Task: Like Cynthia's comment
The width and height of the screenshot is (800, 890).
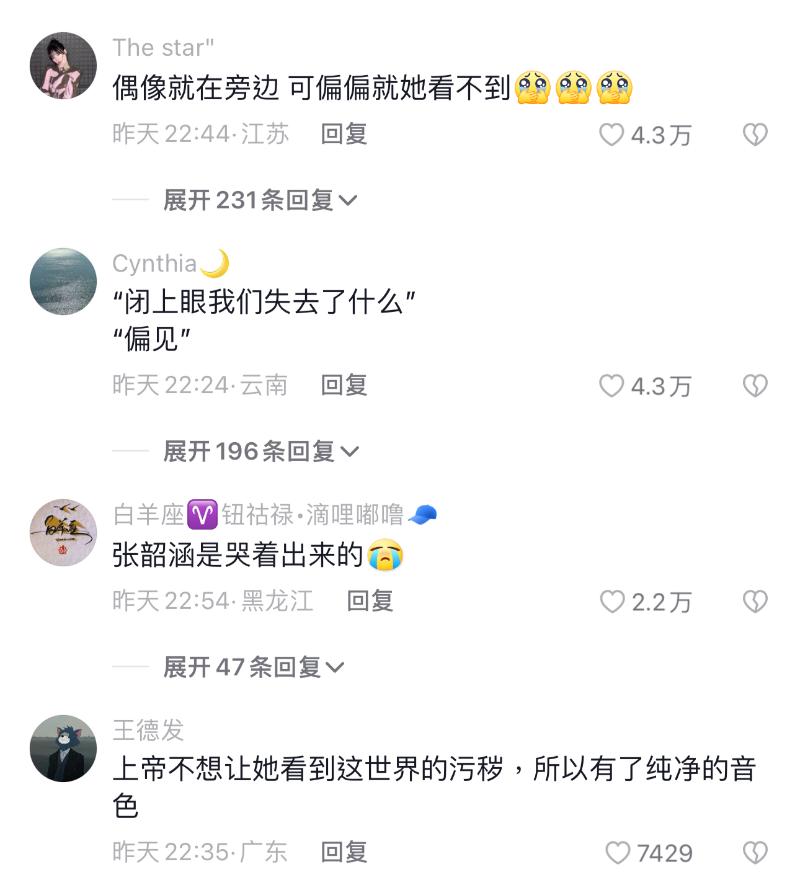Action: coord(612,386)
